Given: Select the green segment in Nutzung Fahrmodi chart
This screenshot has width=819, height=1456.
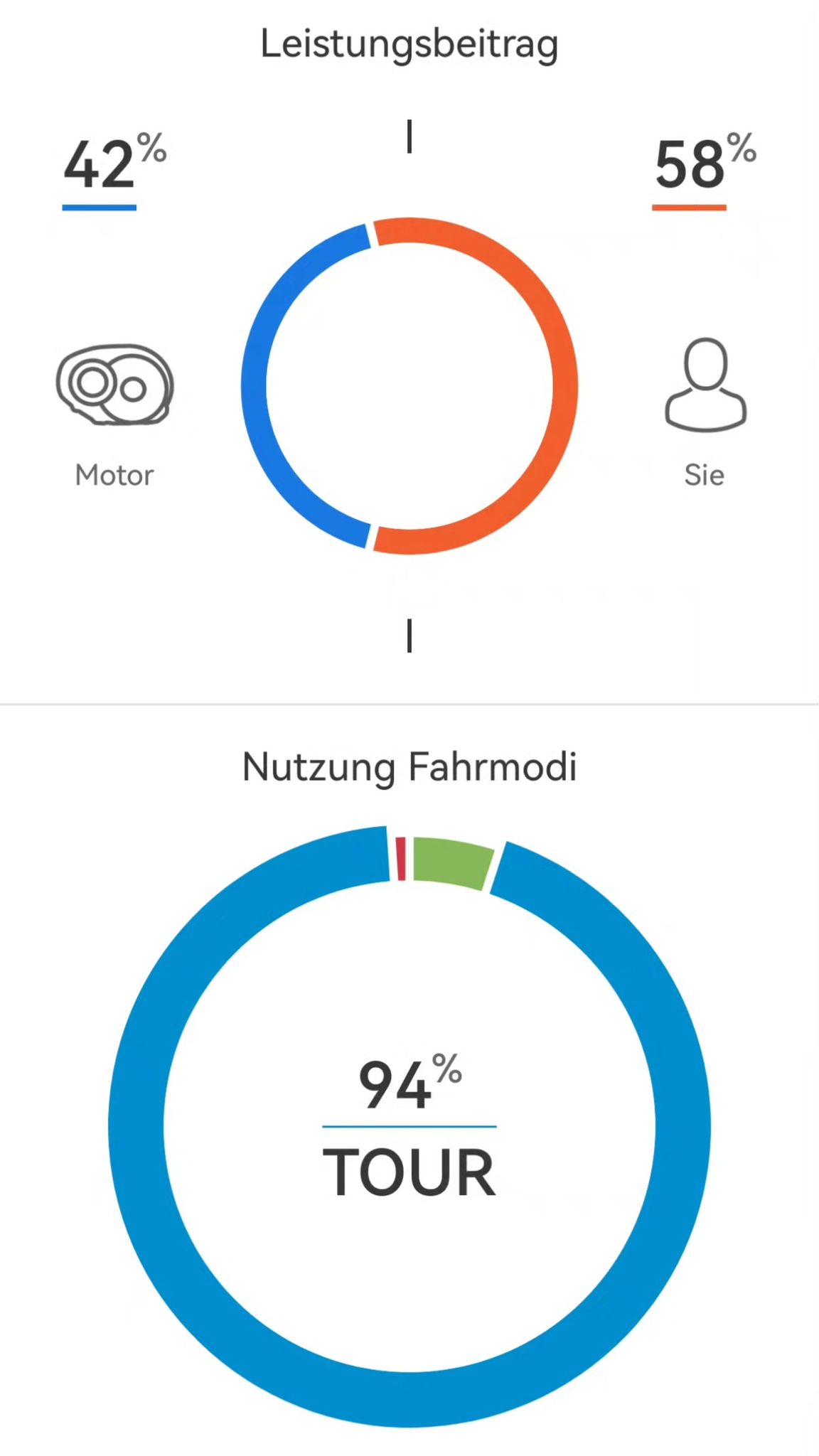Looking at the screenshot, I should 452,862.
